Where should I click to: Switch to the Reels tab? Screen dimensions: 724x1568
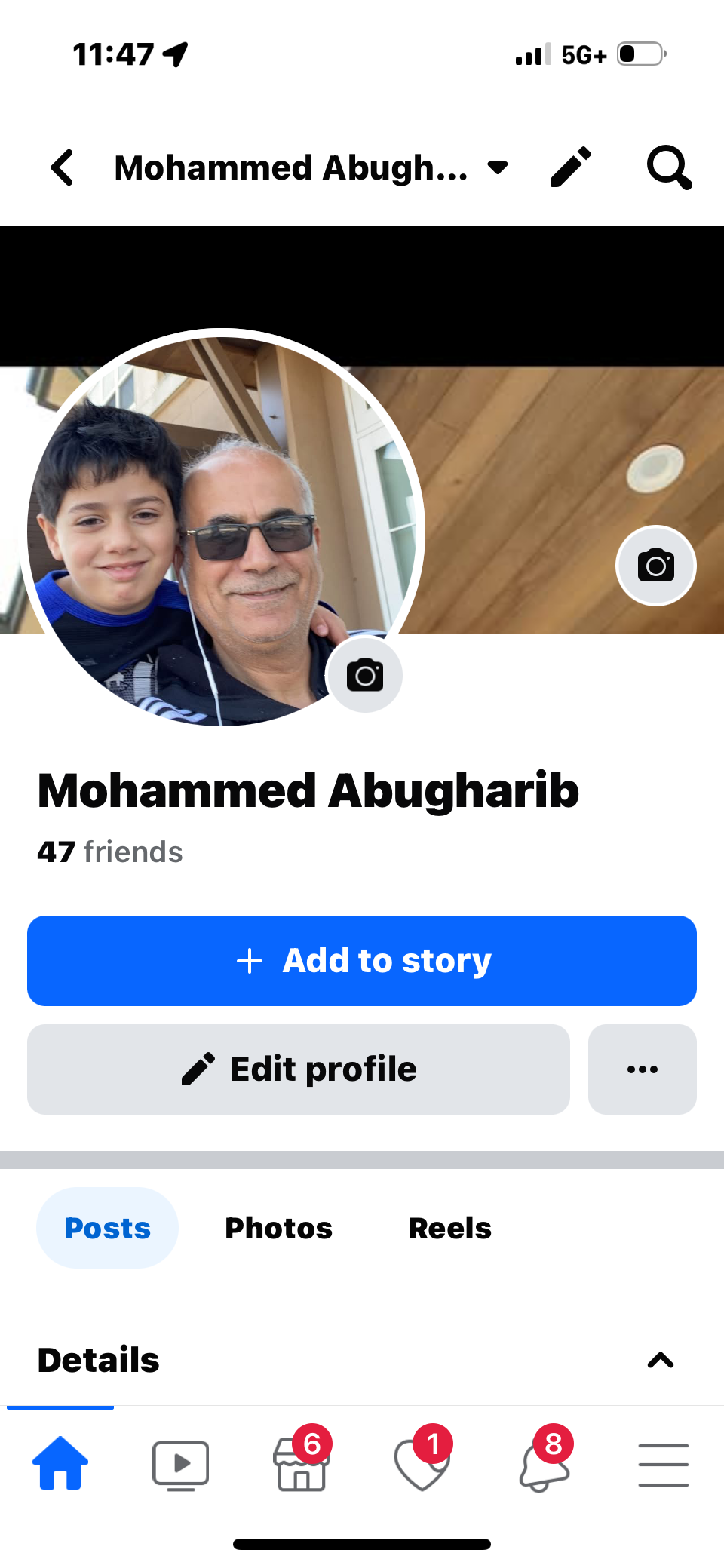[x=449, y=1228]
